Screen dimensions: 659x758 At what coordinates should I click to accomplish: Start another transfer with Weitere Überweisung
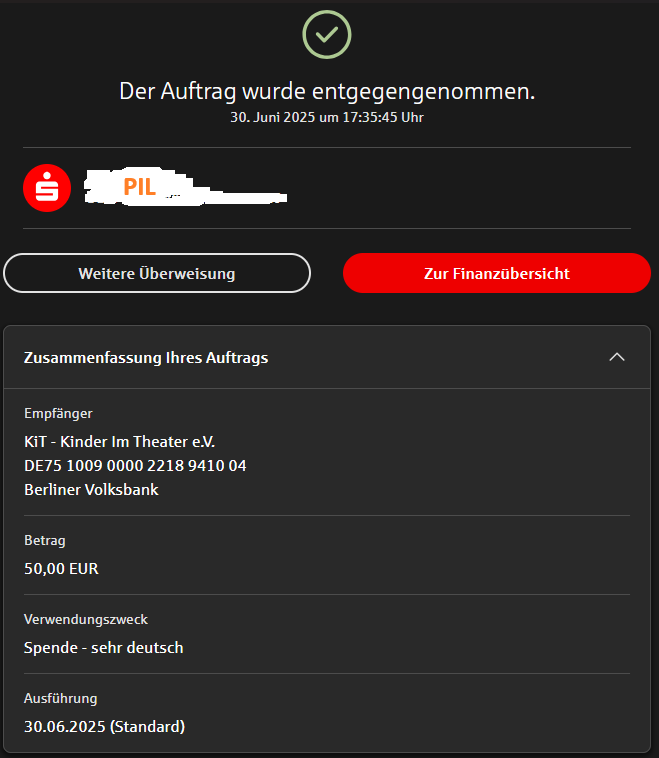(157, 273)
